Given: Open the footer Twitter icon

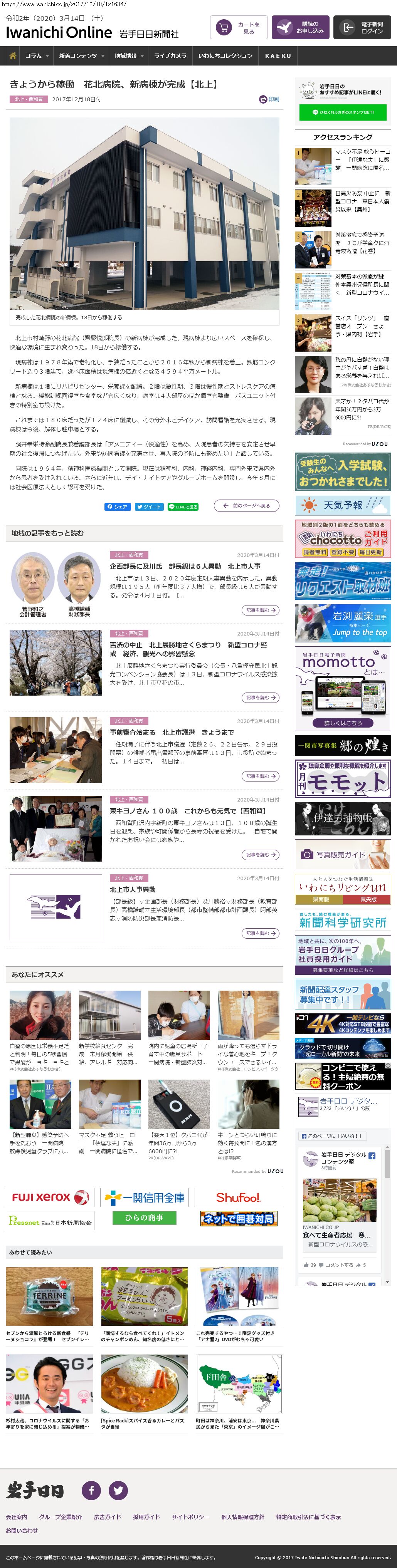Looking at the screenshot, I should [x=118, y=1490].
